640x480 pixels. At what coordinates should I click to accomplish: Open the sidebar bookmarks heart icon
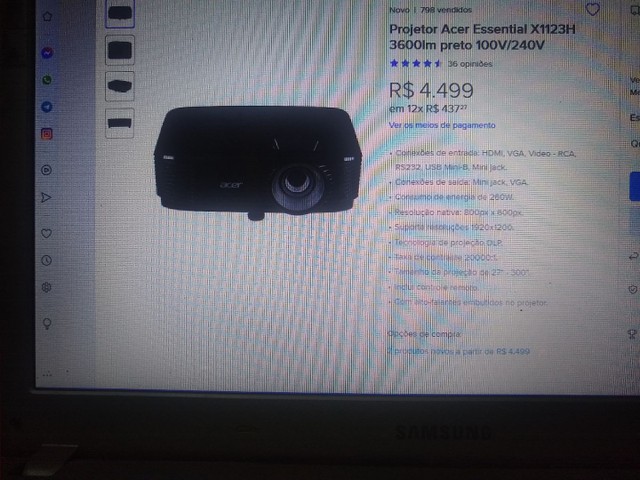tap(47, 234)
